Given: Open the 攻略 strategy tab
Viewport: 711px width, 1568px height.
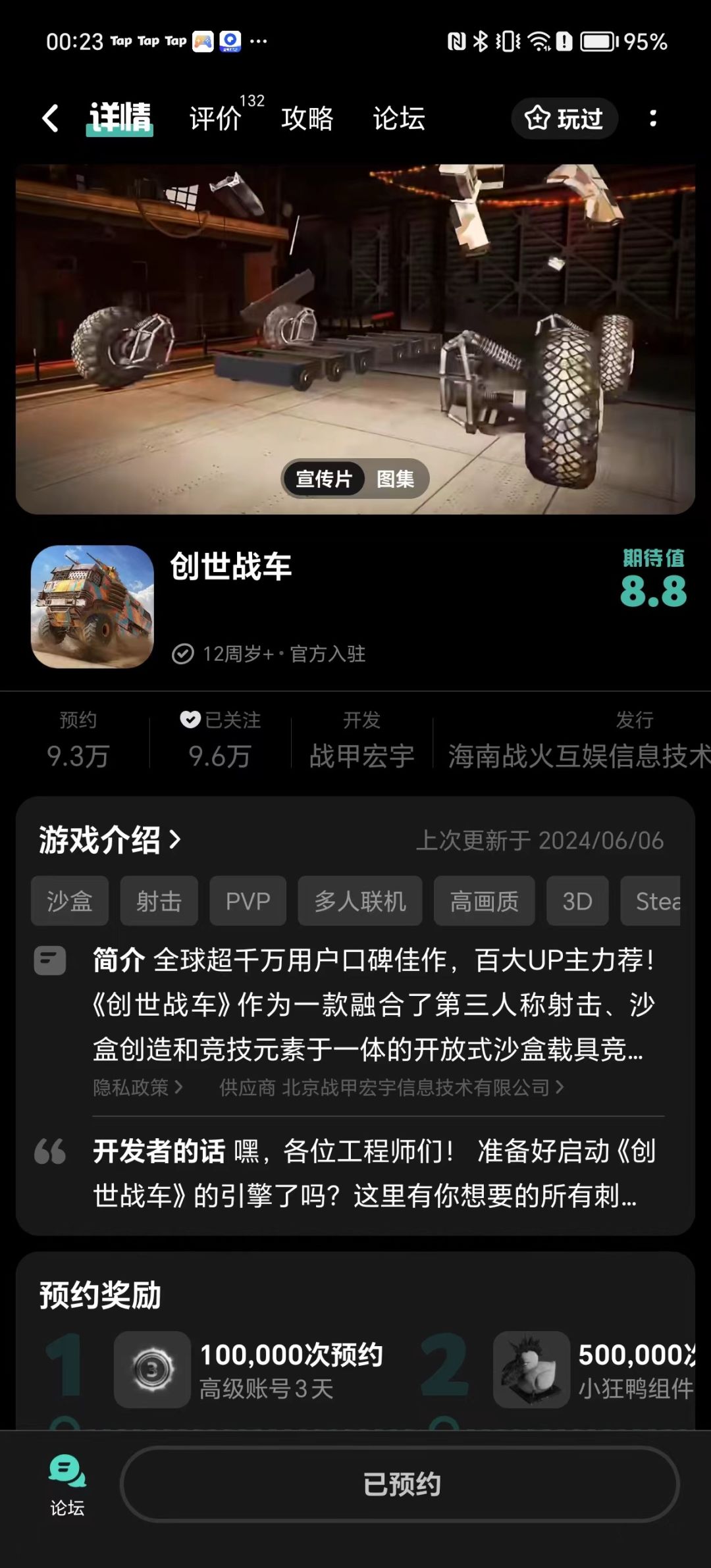Looking at the screenshot, I should click(x=307, y=120).
